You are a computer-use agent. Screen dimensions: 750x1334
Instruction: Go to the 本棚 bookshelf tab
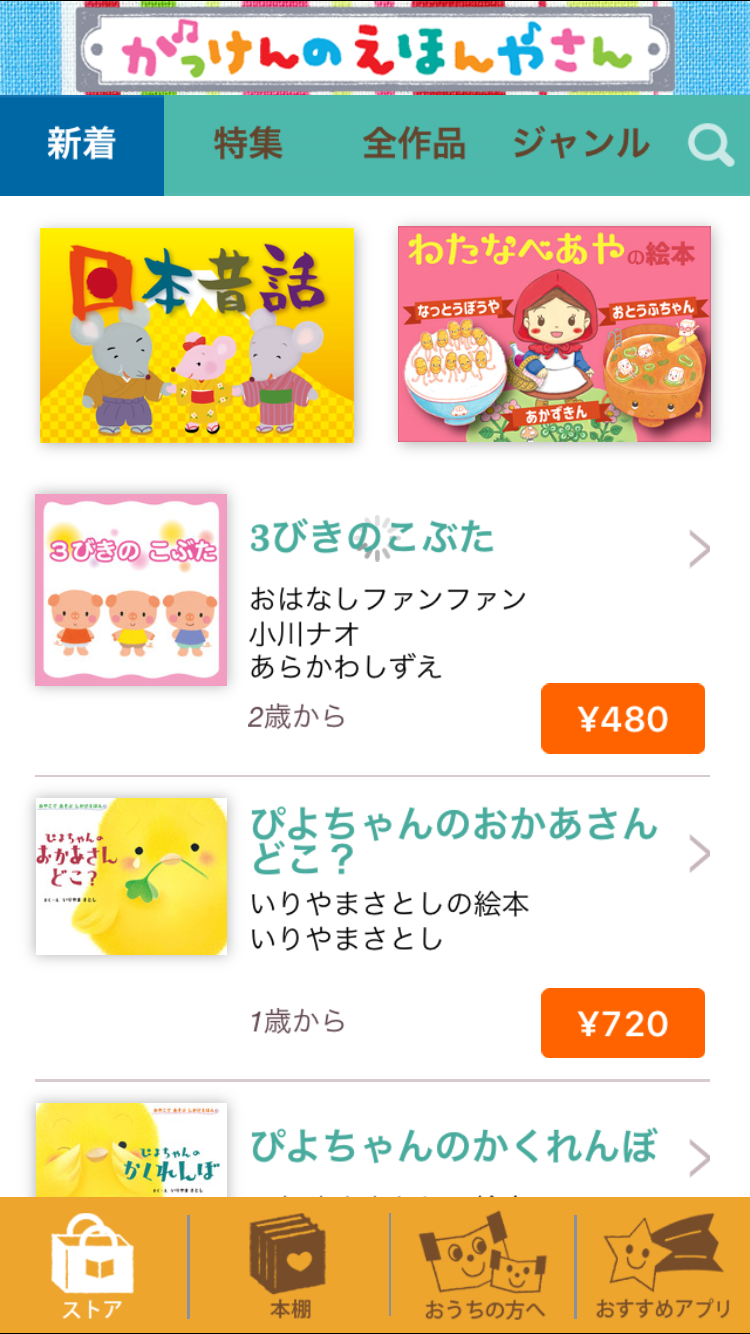pos(288,1266)
